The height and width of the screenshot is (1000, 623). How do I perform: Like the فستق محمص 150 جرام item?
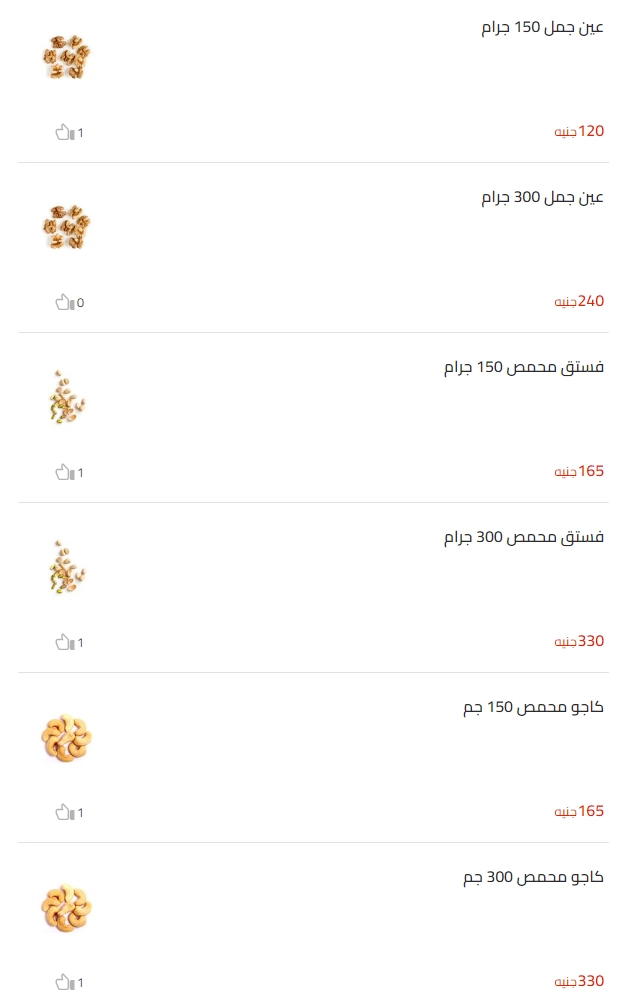tap(64, 473)
